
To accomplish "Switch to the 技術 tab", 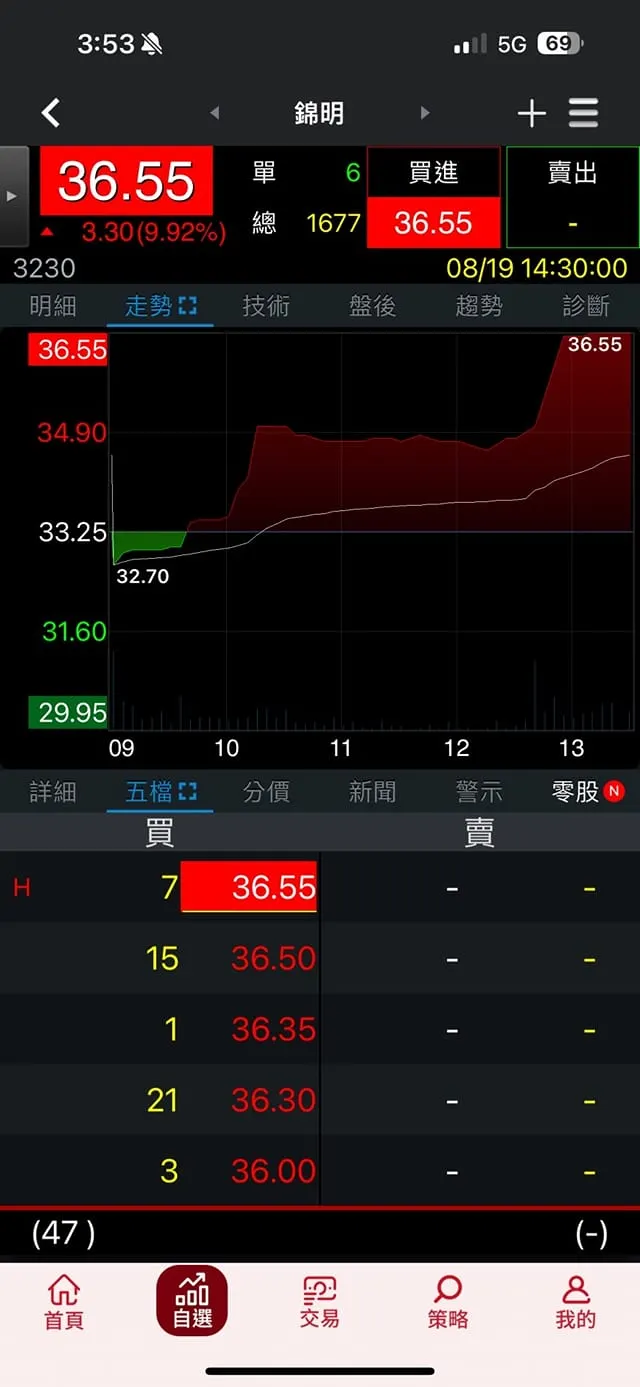I will (x=266, y=306).
